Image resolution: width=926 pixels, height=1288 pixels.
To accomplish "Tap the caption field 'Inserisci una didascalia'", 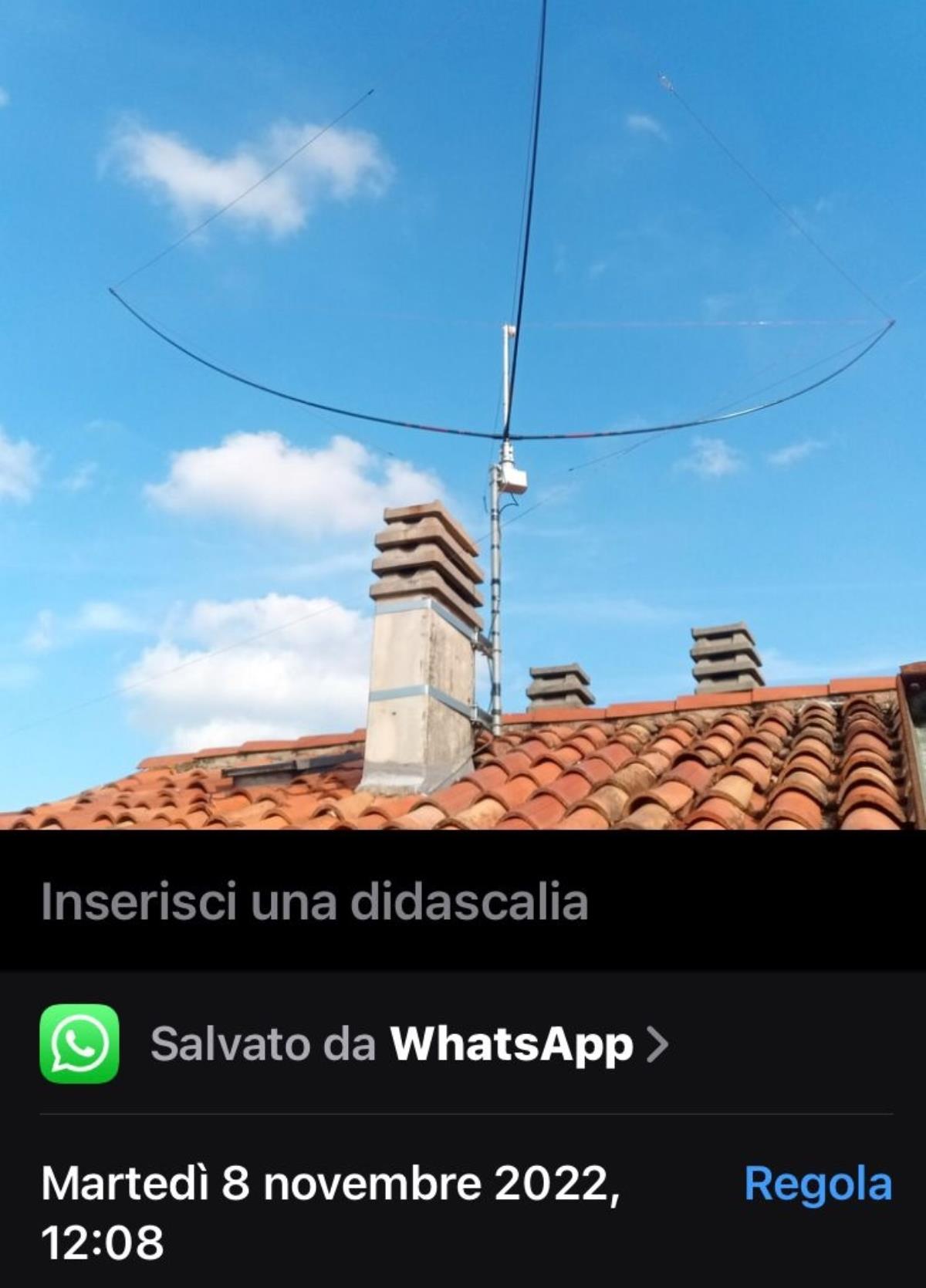I will point(314,901).
